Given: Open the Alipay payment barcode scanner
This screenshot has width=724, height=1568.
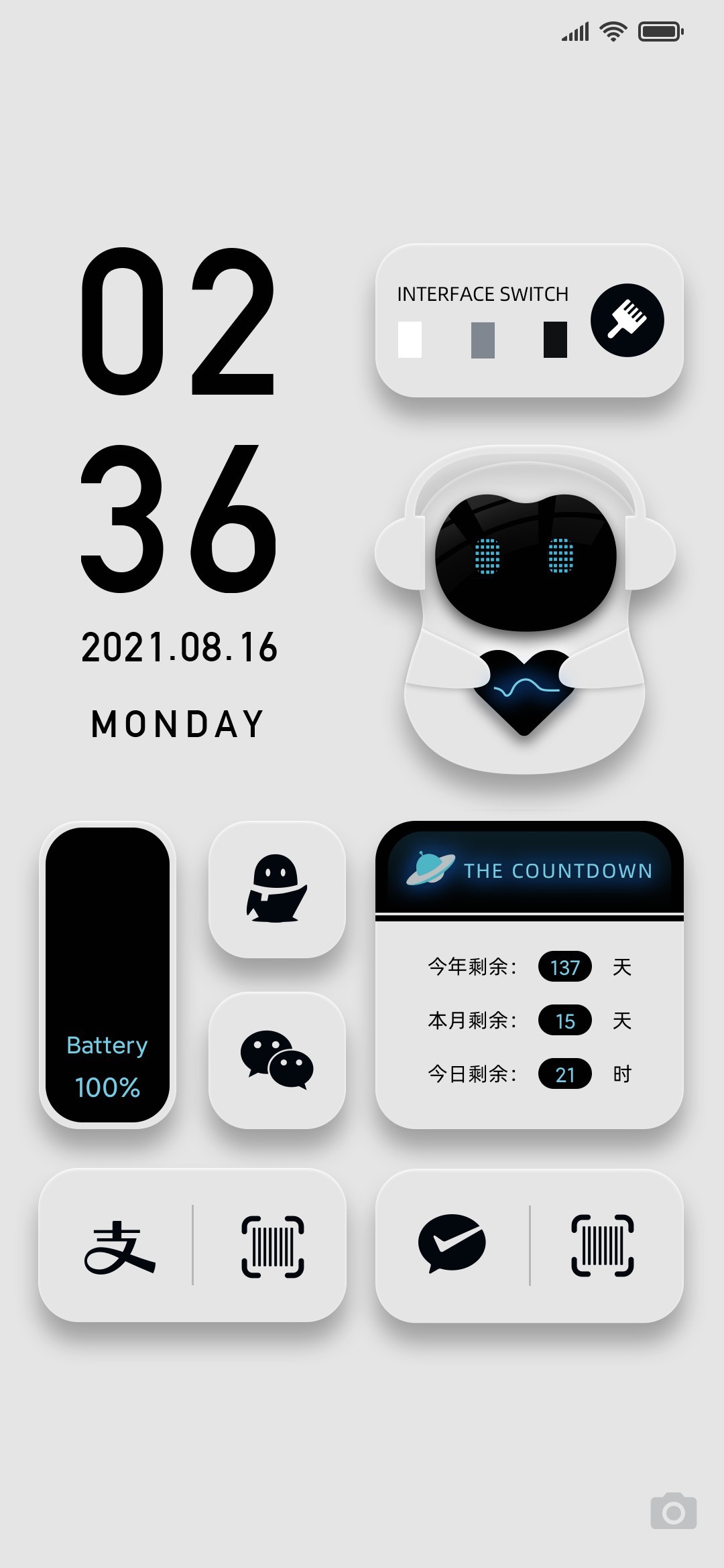Looking at the screenshot, I should [273, 1246].
